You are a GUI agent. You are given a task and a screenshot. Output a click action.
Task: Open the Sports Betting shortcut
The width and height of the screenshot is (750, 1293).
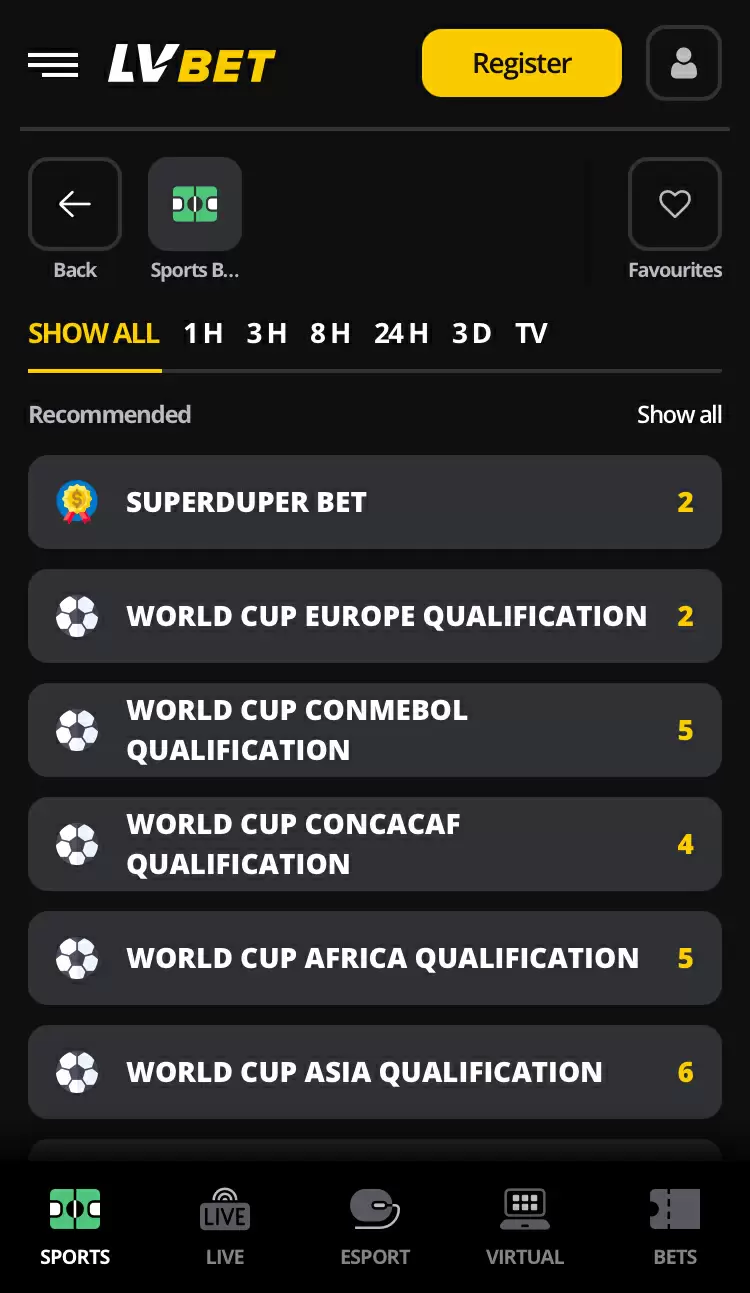[x=195, y=205]
